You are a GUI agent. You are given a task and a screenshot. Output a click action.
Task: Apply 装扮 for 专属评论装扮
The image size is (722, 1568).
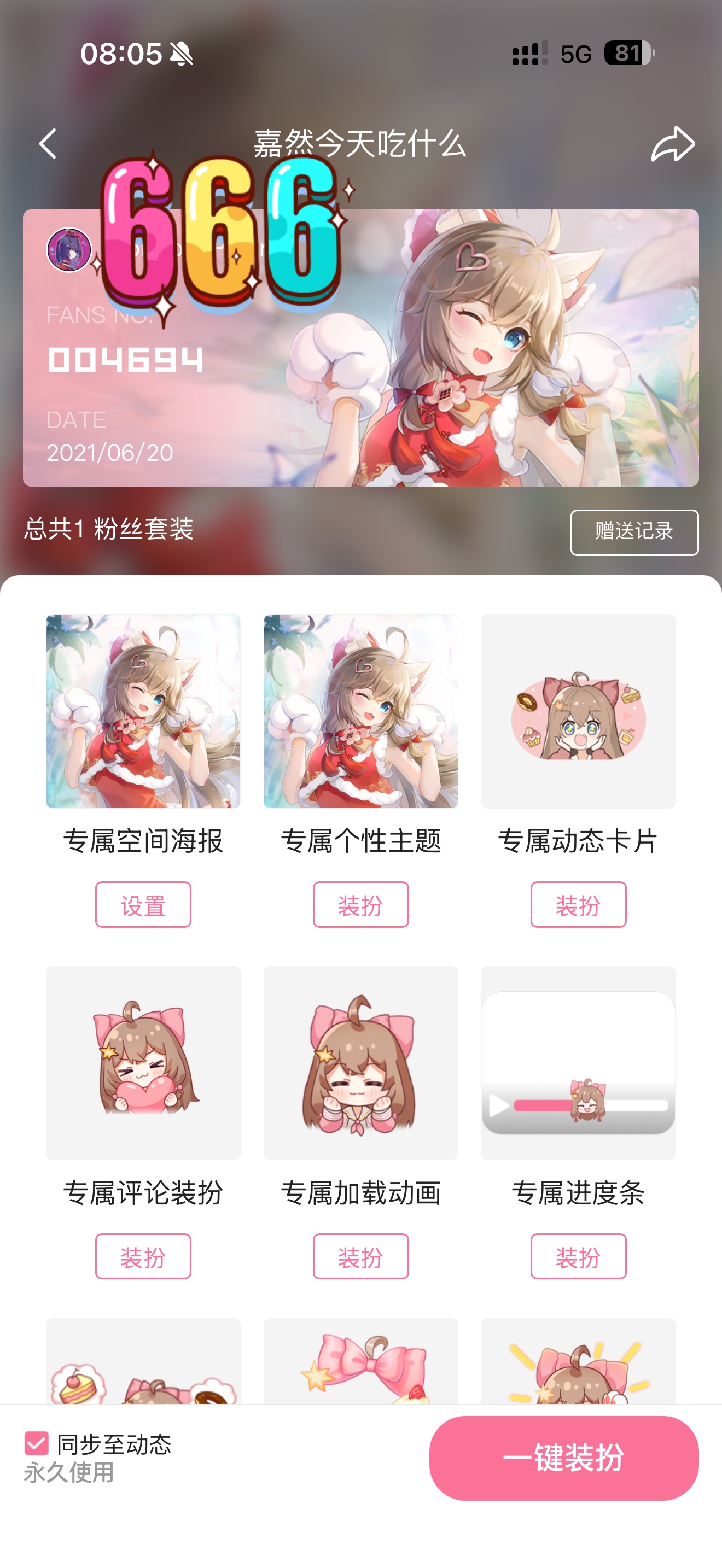143,1256
